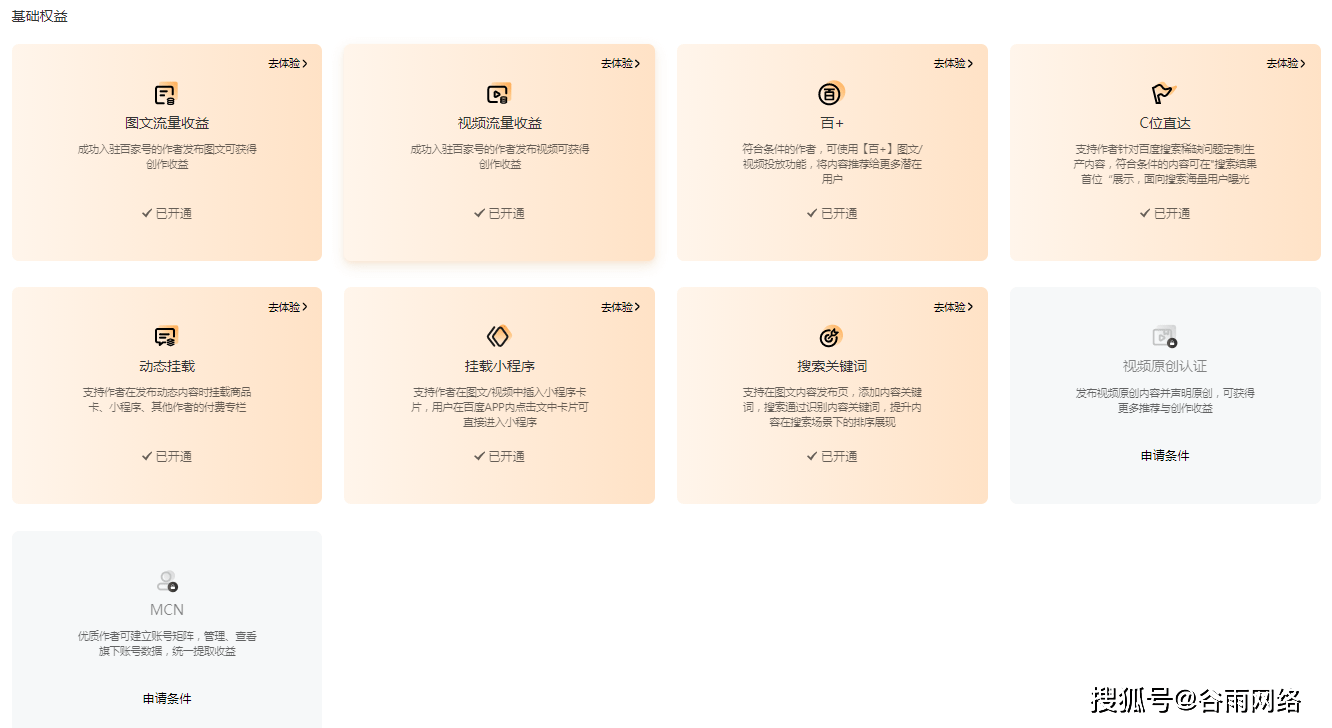
Task: Tap 去体验 on the 图文流量收益 card
Action: (x=287, y=63)
